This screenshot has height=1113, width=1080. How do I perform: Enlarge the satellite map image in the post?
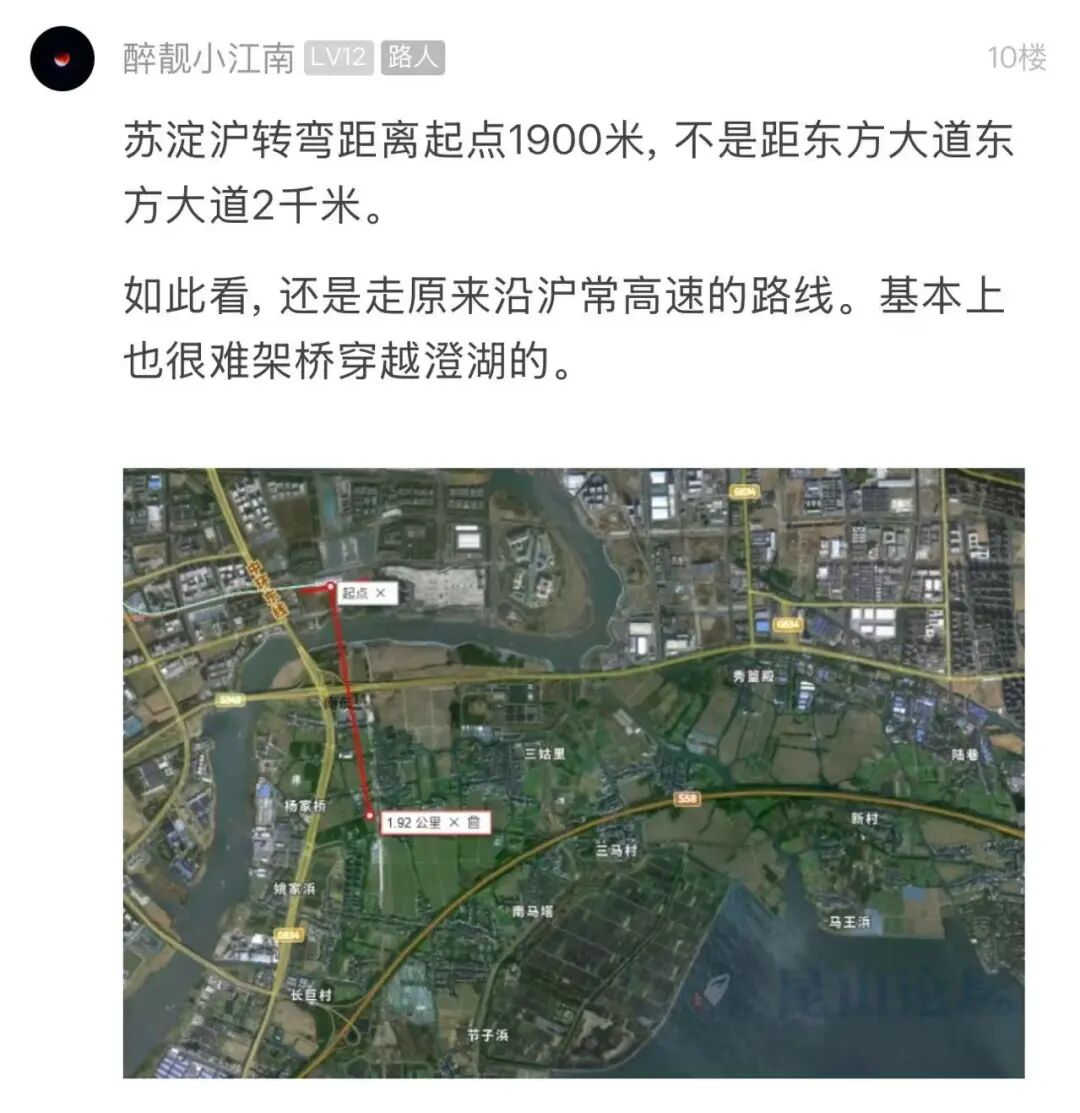573,772
